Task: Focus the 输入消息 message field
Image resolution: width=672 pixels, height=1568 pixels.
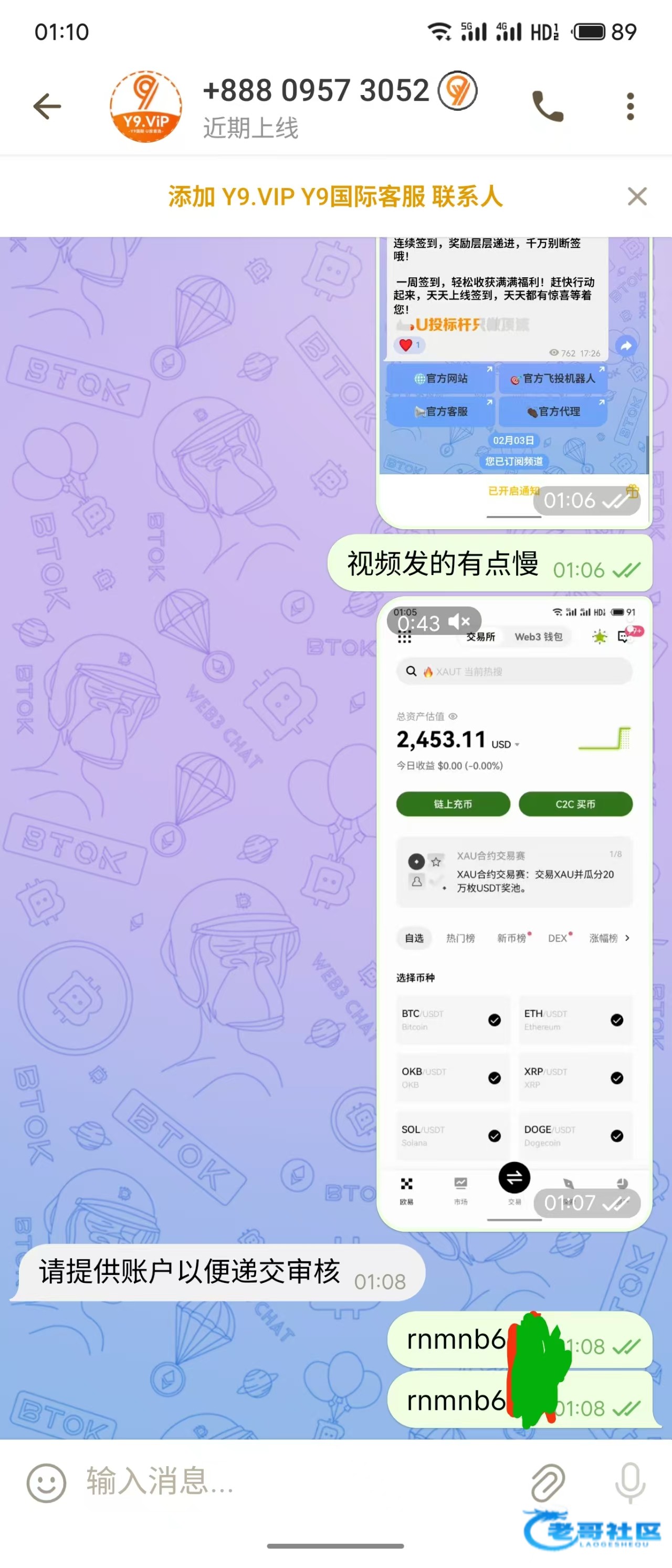Action: [292, 1481]
